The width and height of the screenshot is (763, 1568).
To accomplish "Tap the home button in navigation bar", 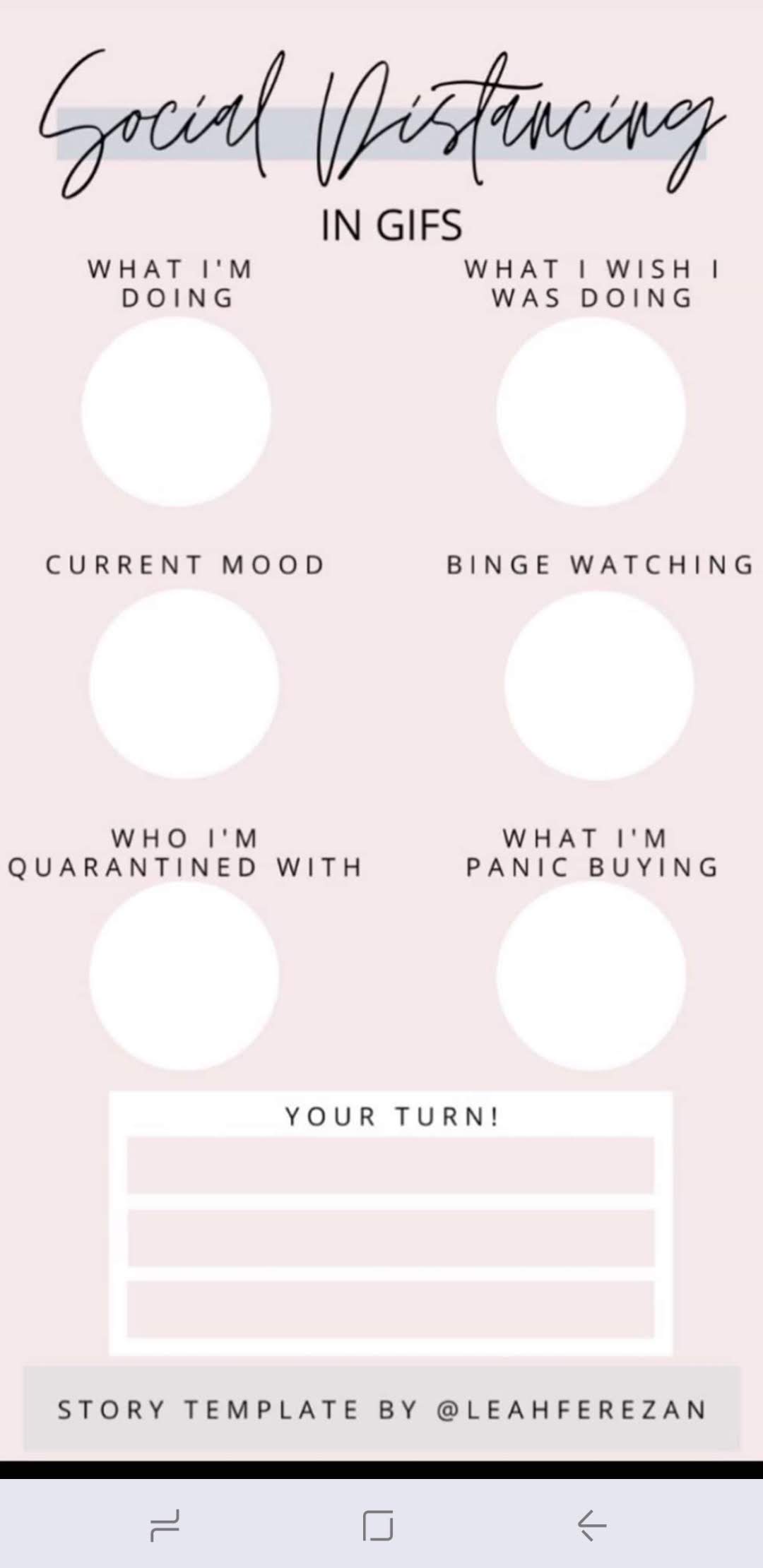I will click(378, 1525).
